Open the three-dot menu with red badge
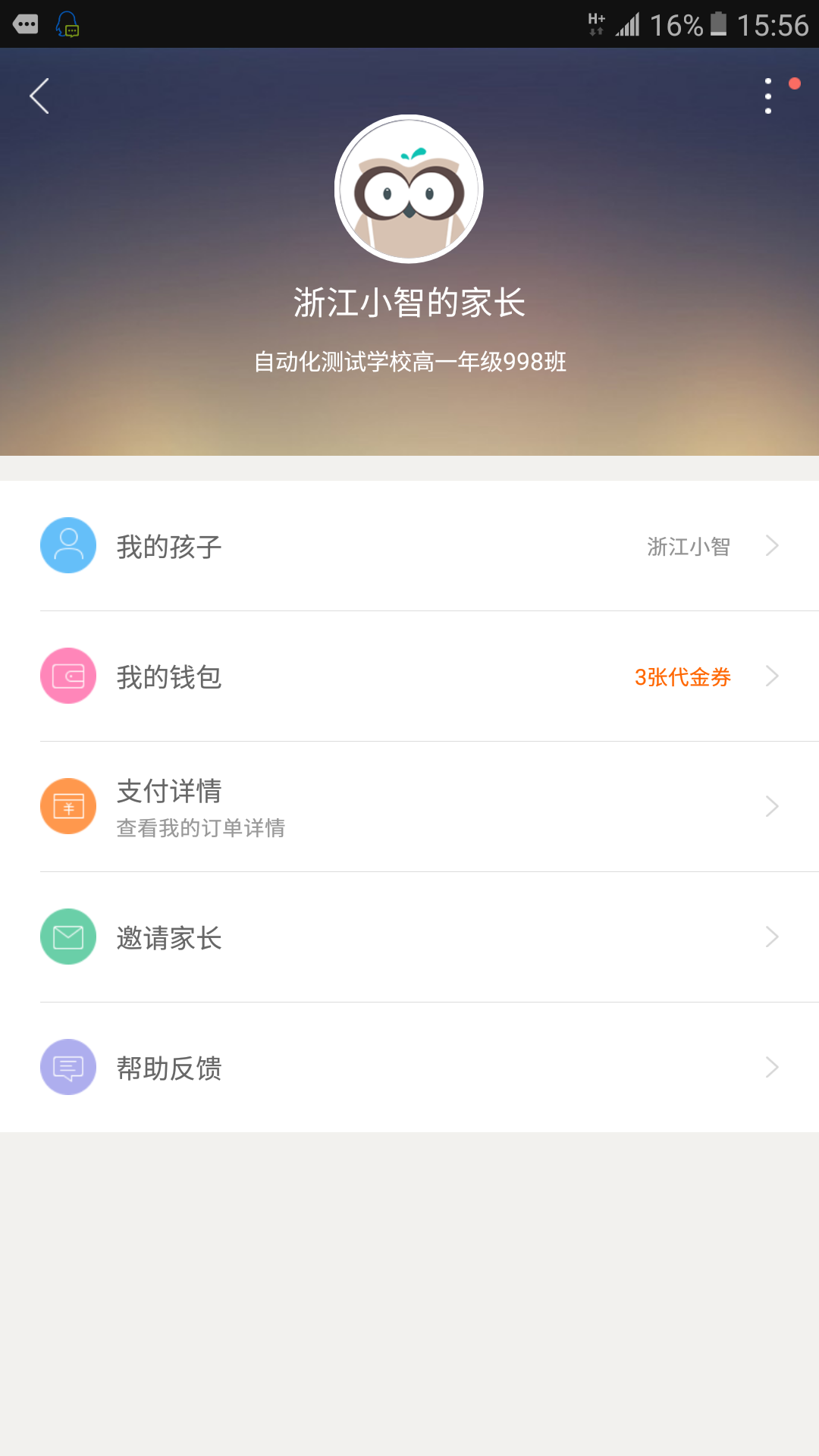Screen dimensions: 819x1456 point(767,96)
